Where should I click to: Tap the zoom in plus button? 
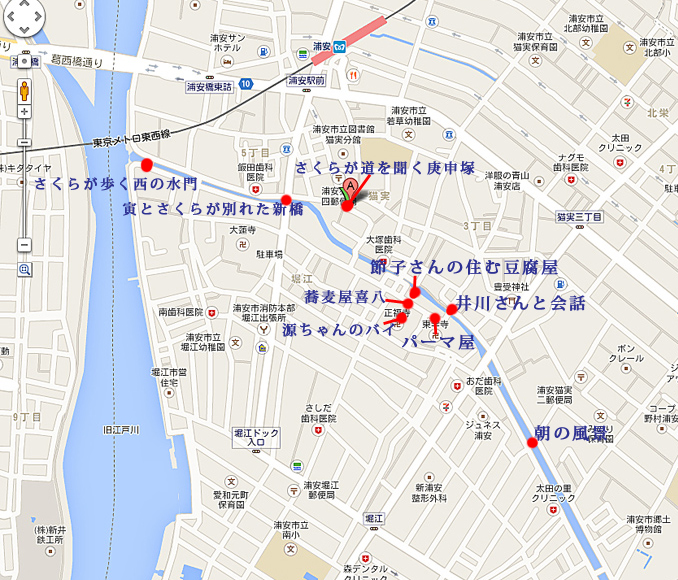(24, 110)
